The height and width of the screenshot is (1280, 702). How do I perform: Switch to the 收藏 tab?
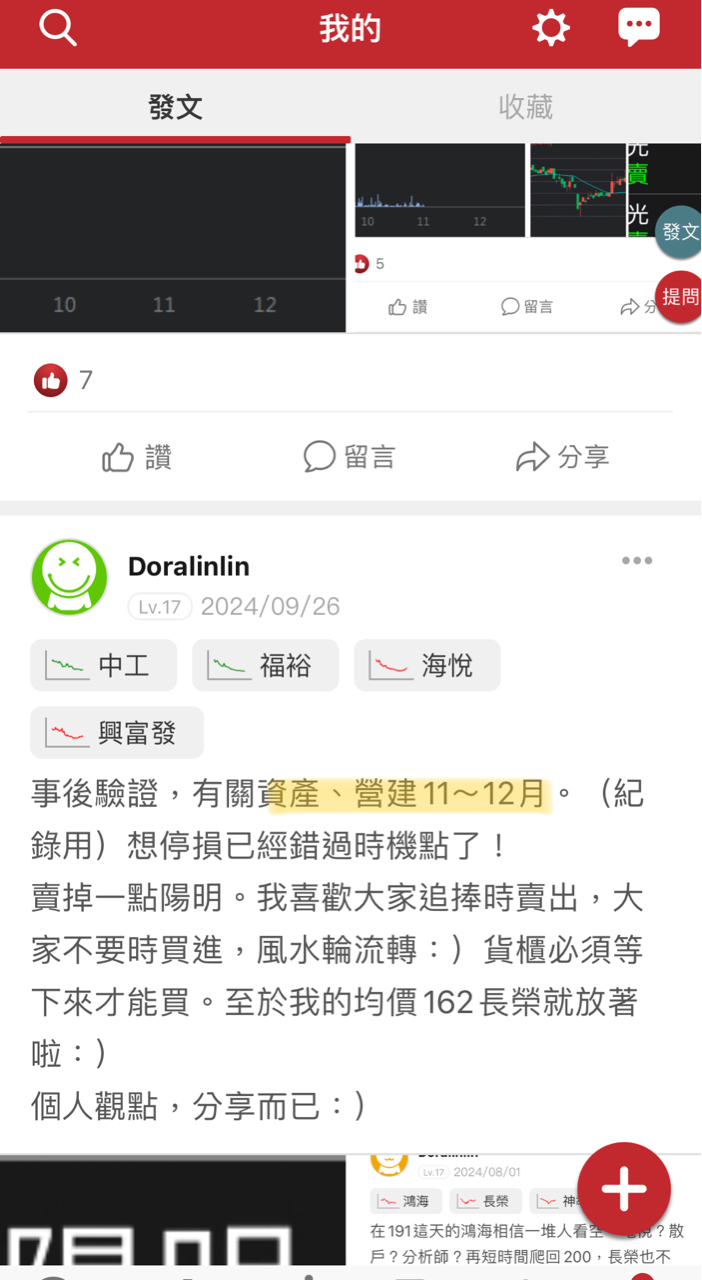pos(526,107)
